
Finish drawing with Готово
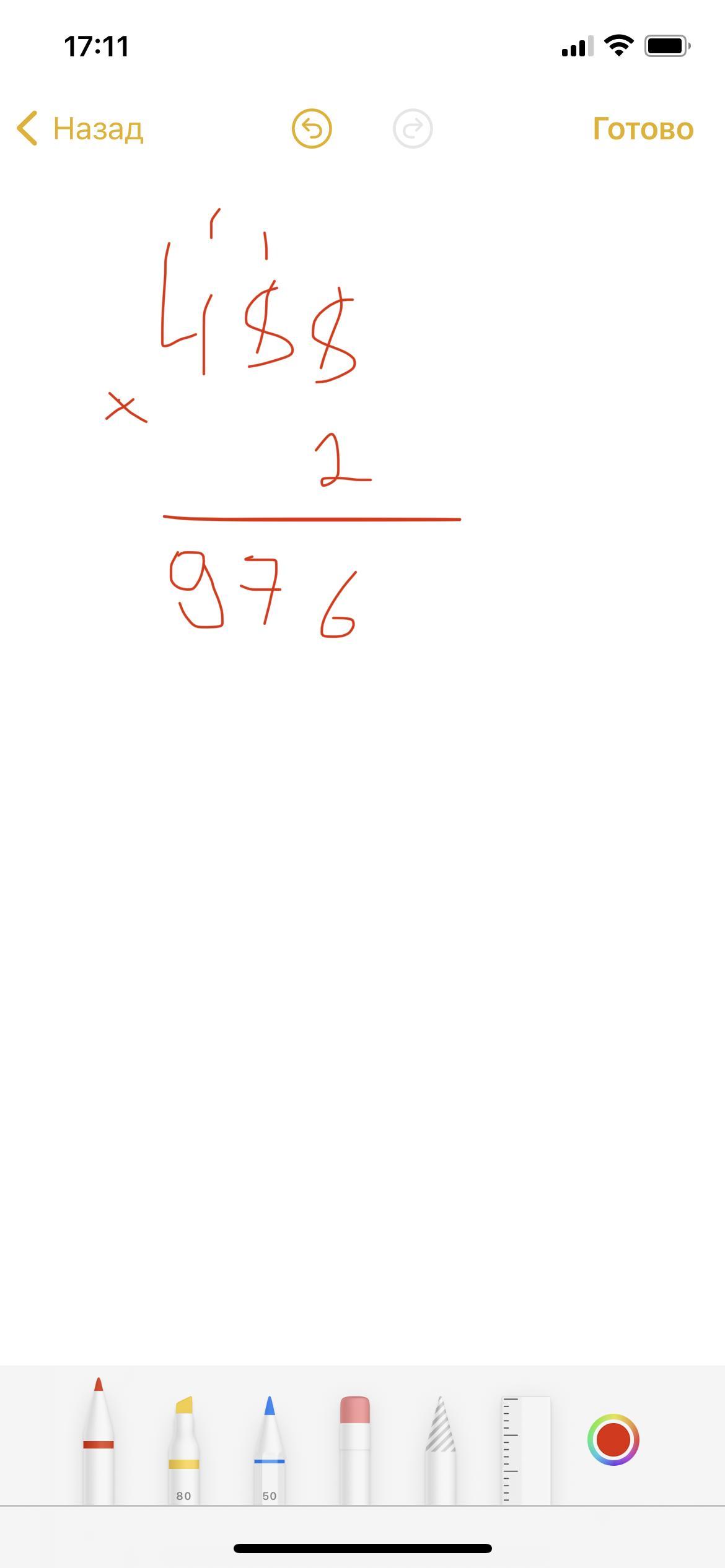point(643,129)
